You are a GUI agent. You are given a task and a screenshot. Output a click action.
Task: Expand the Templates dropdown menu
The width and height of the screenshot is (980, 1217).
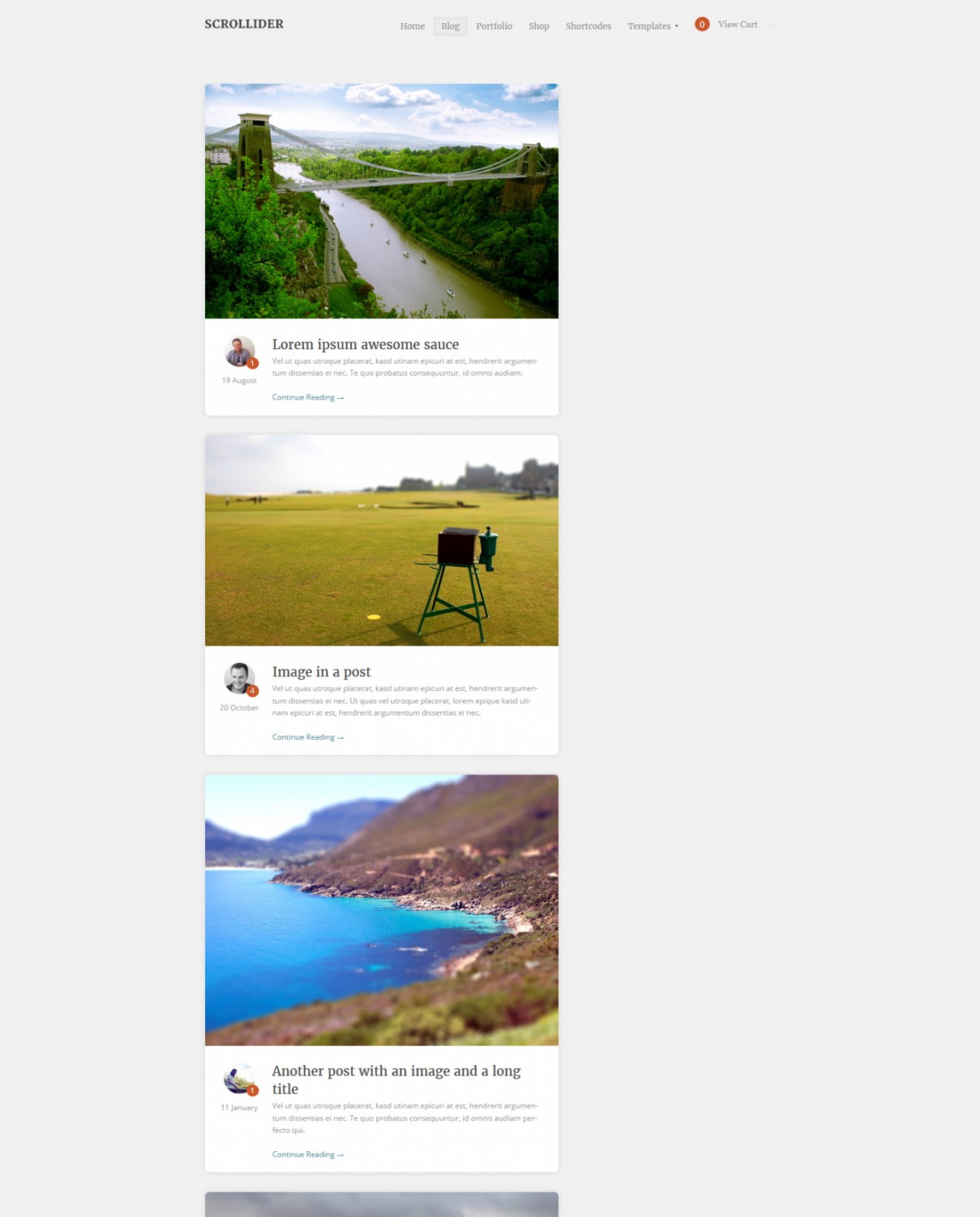pyautogui.click(x=652, y=26)
